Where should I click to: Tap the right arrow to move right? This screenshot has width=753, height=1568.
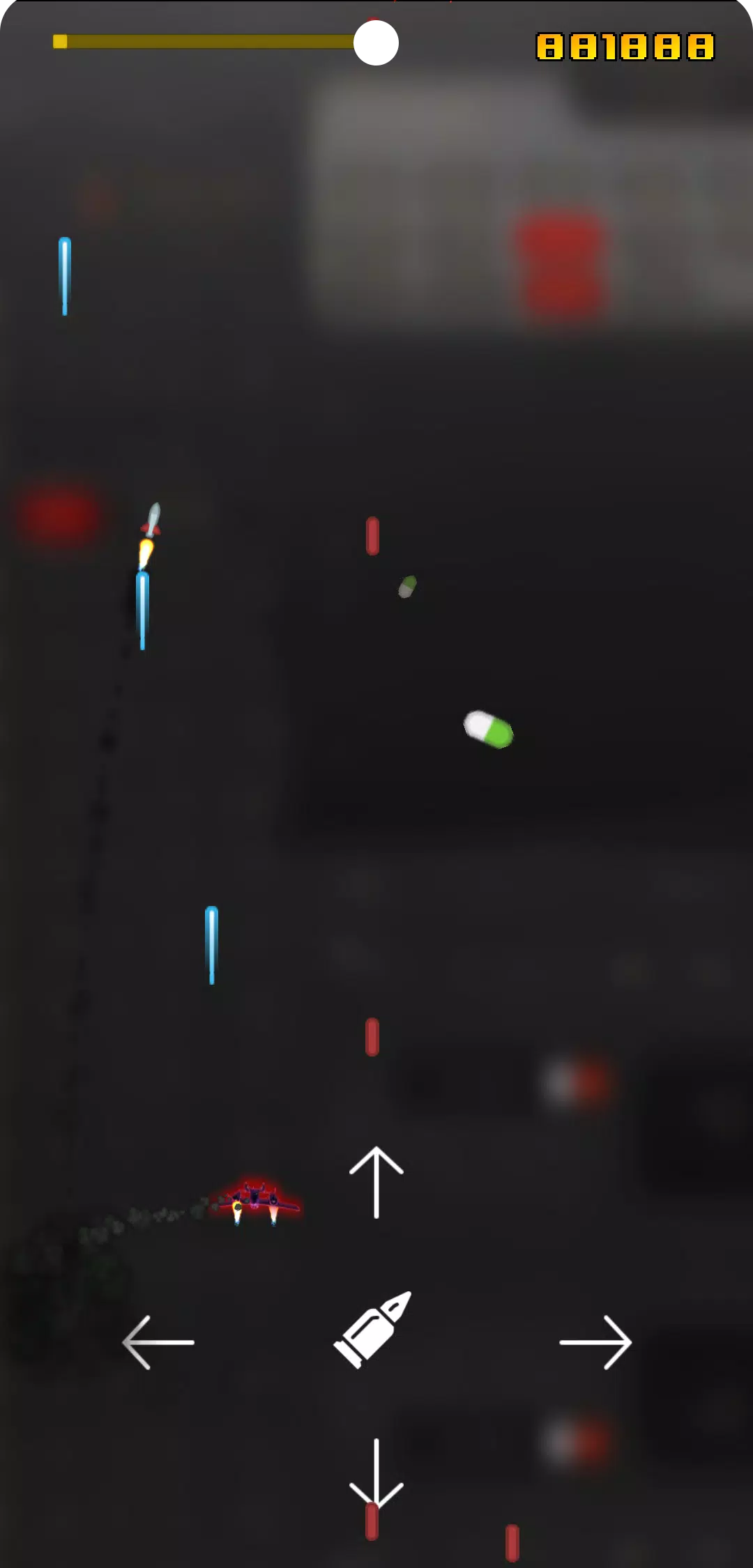pyautogui.click(x=595, y=1342)
